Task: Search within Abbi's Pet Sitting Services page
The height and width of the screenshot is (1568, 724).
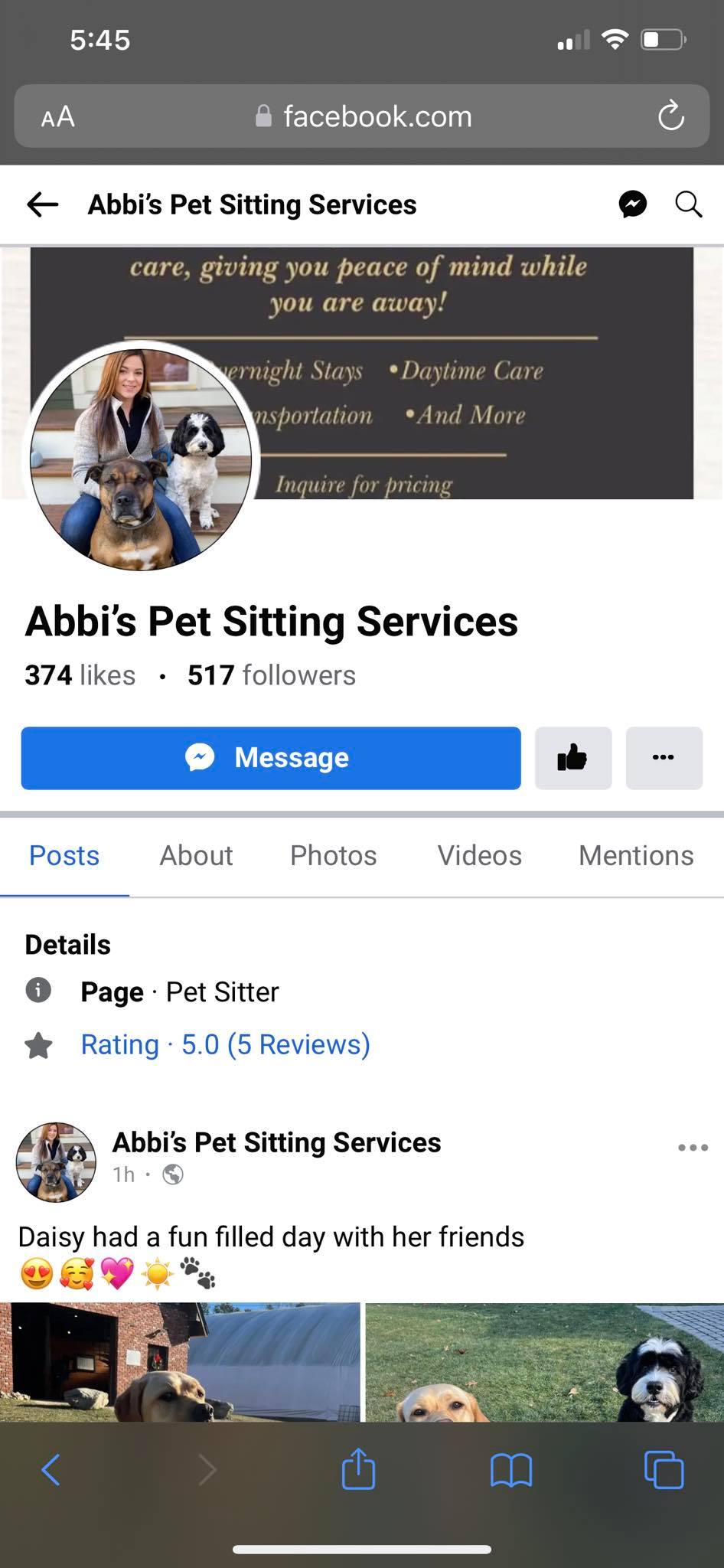Action: (x=688, y=204)
